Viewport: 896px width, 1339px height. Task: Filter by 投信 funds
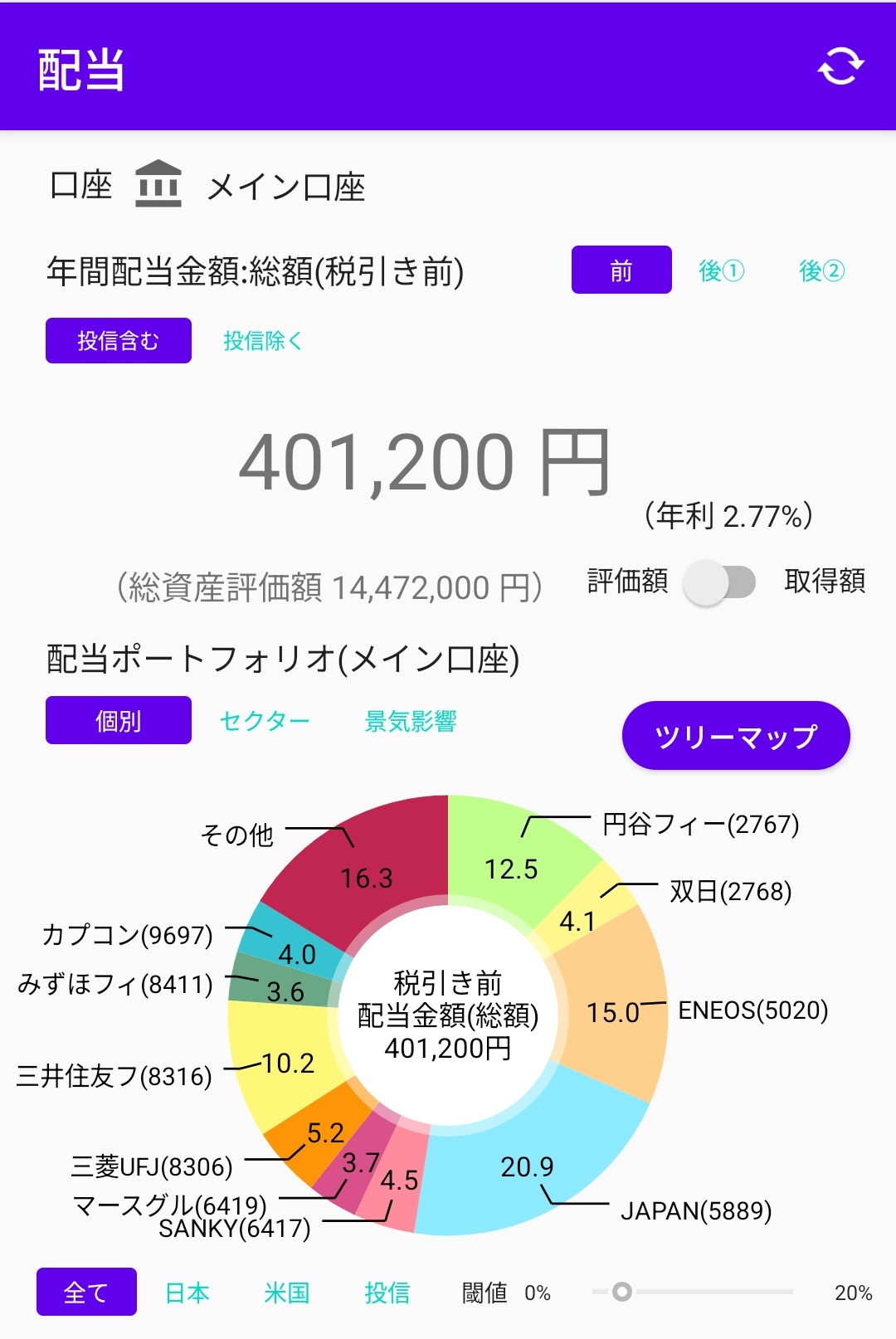[x=387, y=1292]
